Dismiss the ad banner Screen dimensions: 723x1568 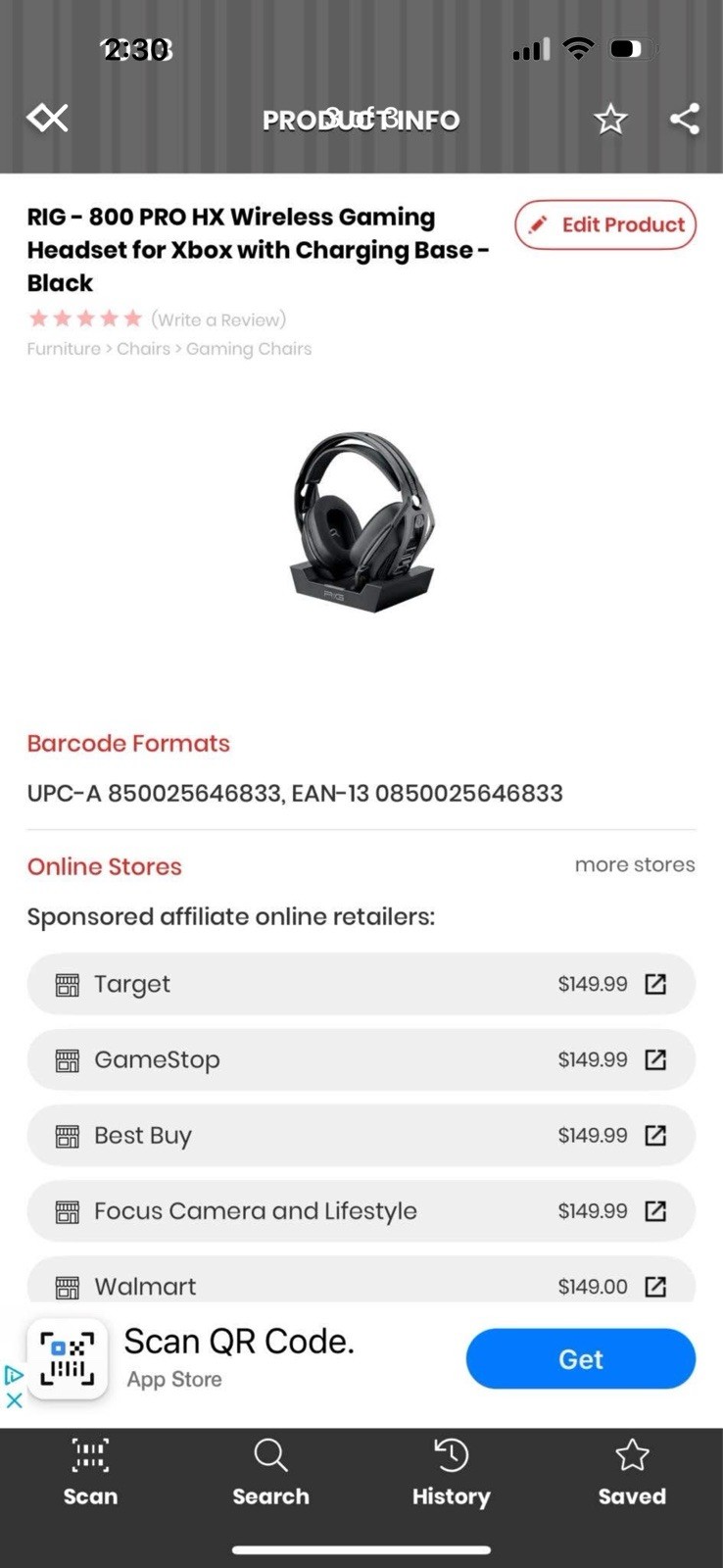pyautogui.click(x=14, y=1400)
